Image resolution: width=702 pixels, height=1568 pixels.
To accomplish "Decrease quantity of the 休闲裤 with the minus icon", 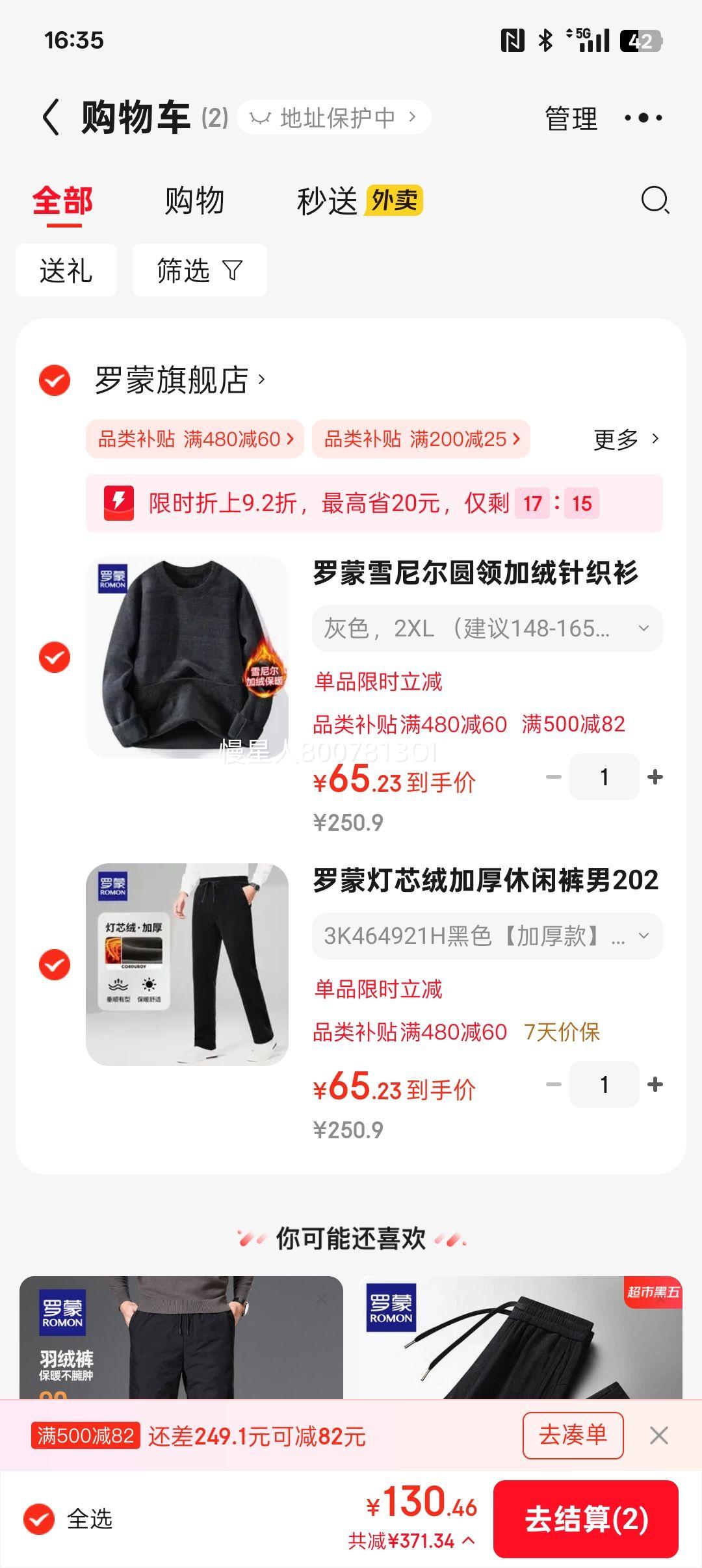I will click(553, 1084).
